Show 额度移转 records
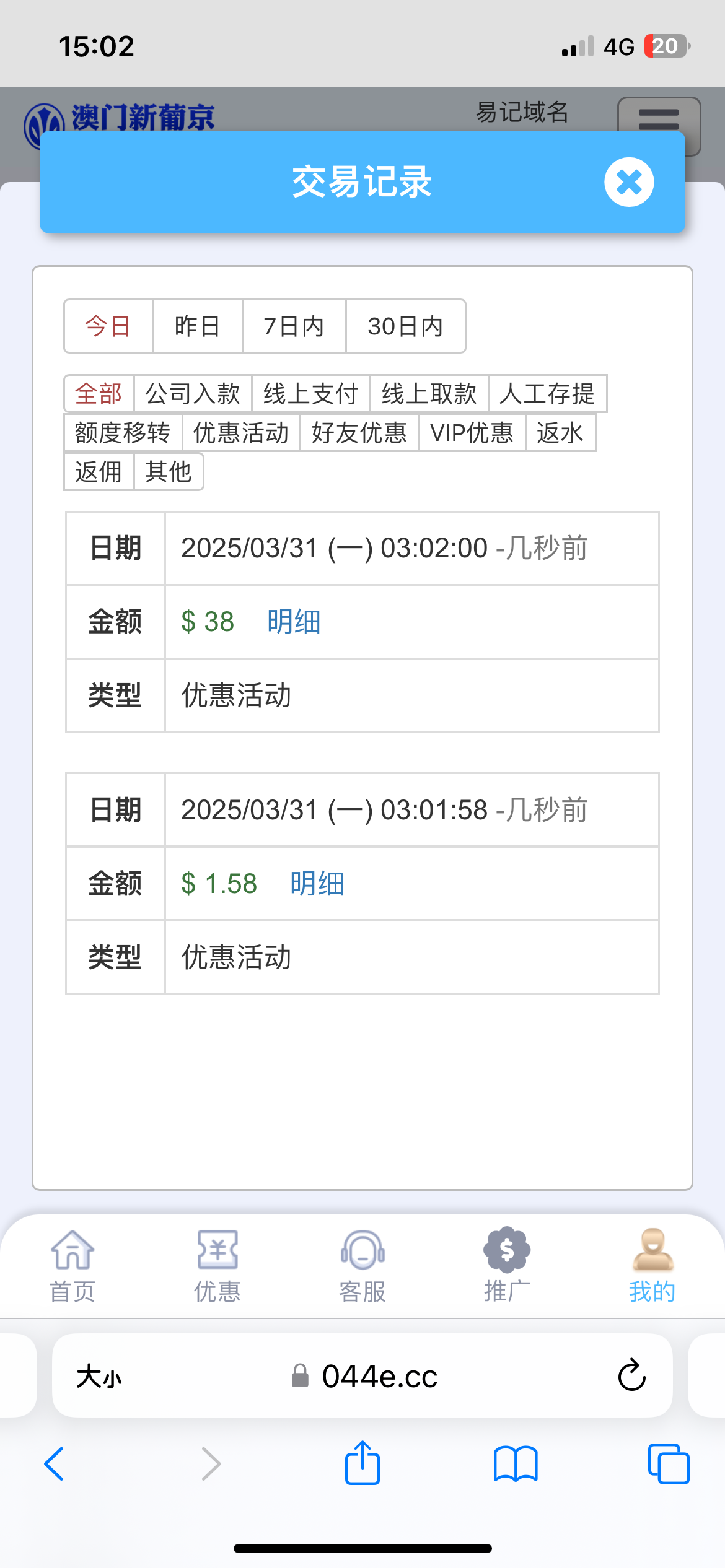Viewport: 725px width, 1568px height. point(123,433)
